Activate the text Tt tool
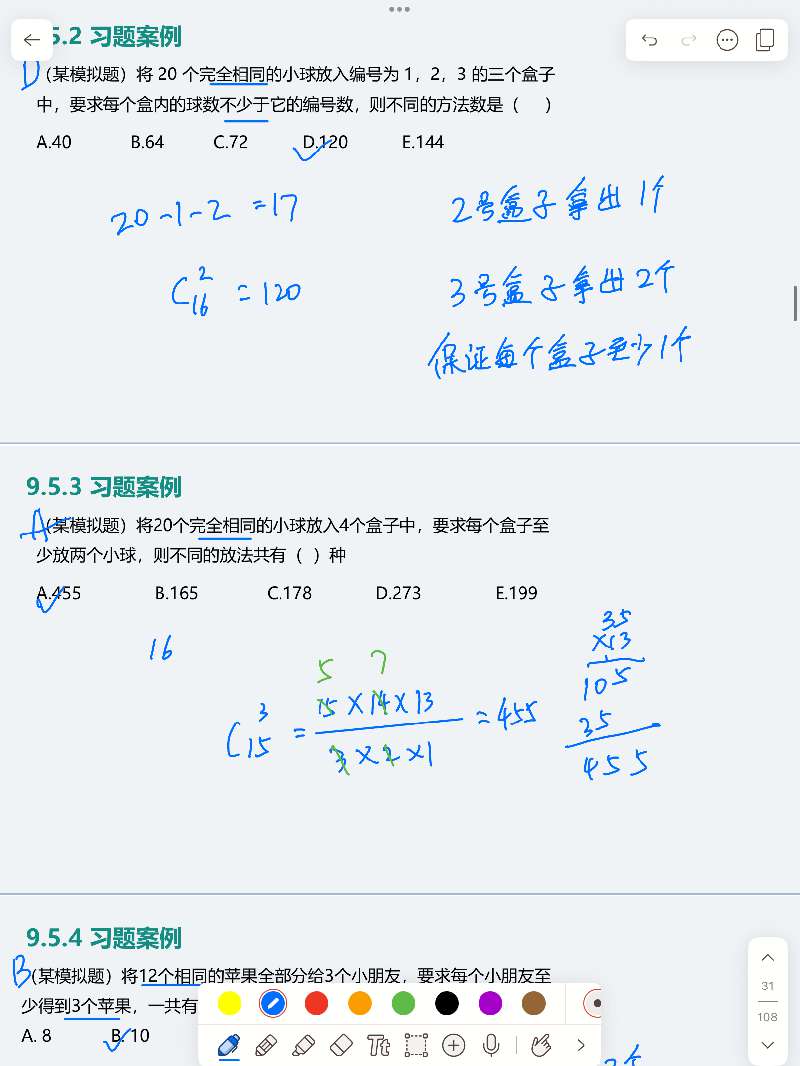 (x=378, y=1046)
